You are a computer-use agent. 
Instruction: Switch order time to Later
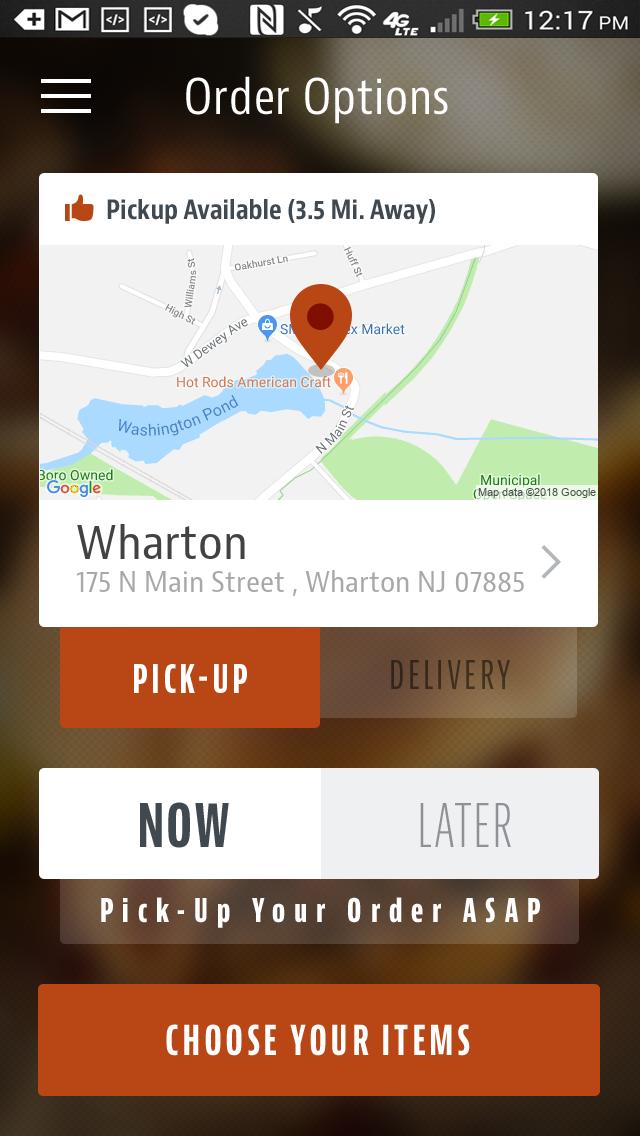[462, 825]
